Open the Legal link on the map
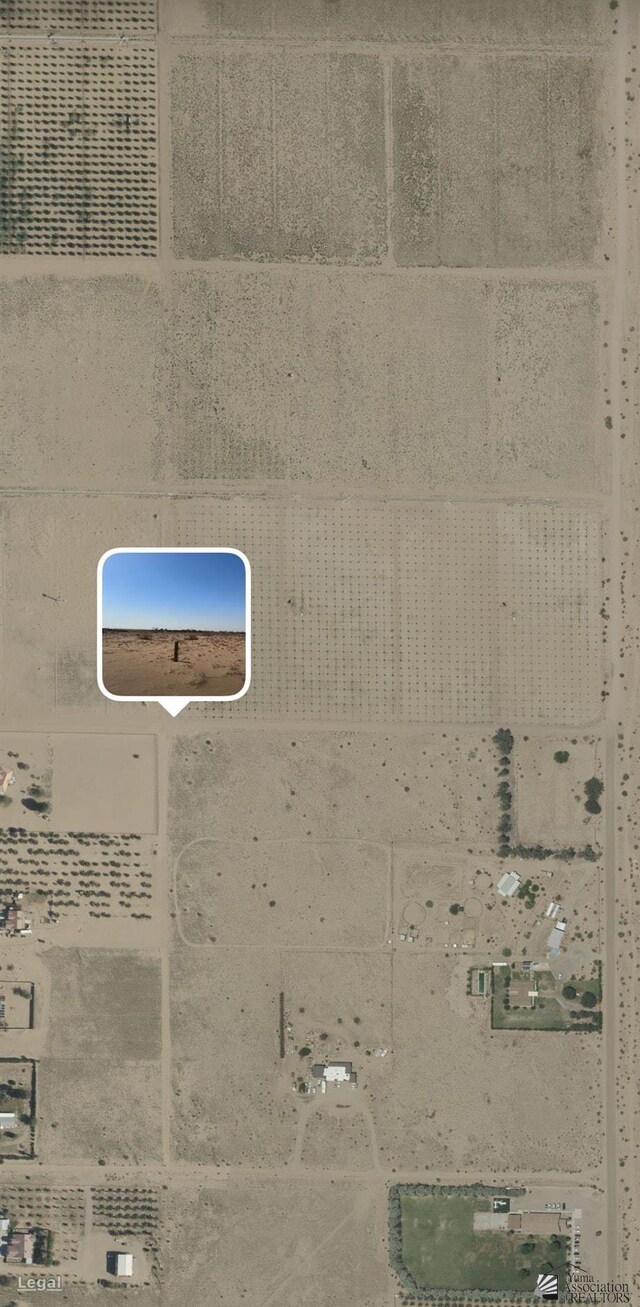The width and height of the screenshot is (640, 1307). [x=38, y=1283]
